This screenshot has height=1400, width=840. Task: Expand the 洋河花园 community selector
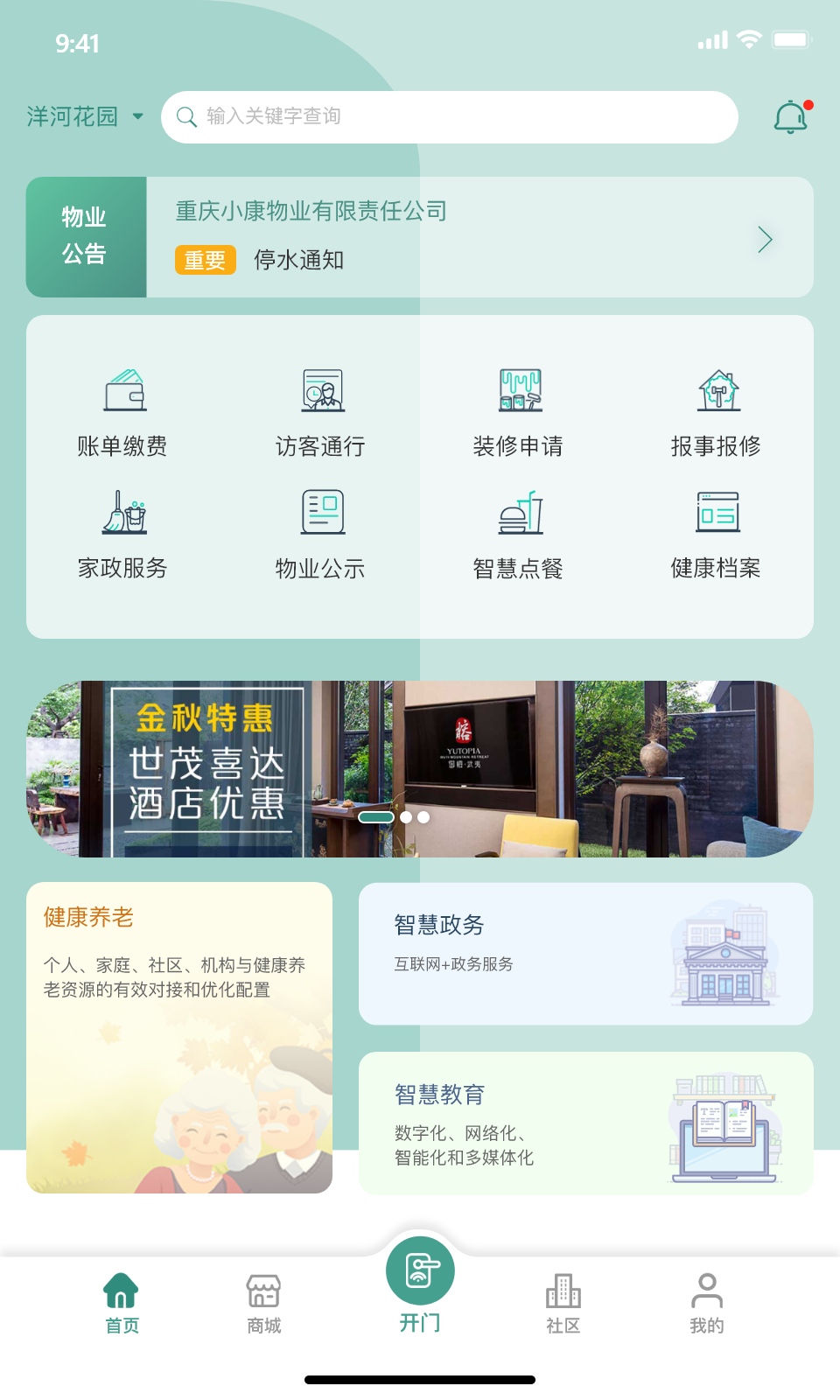tap(85, 115)
